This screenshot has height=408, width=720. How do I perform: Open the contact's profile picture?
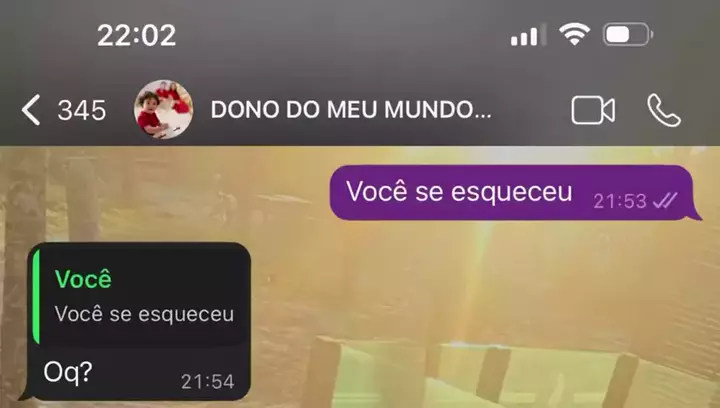[x=163, y=109]
